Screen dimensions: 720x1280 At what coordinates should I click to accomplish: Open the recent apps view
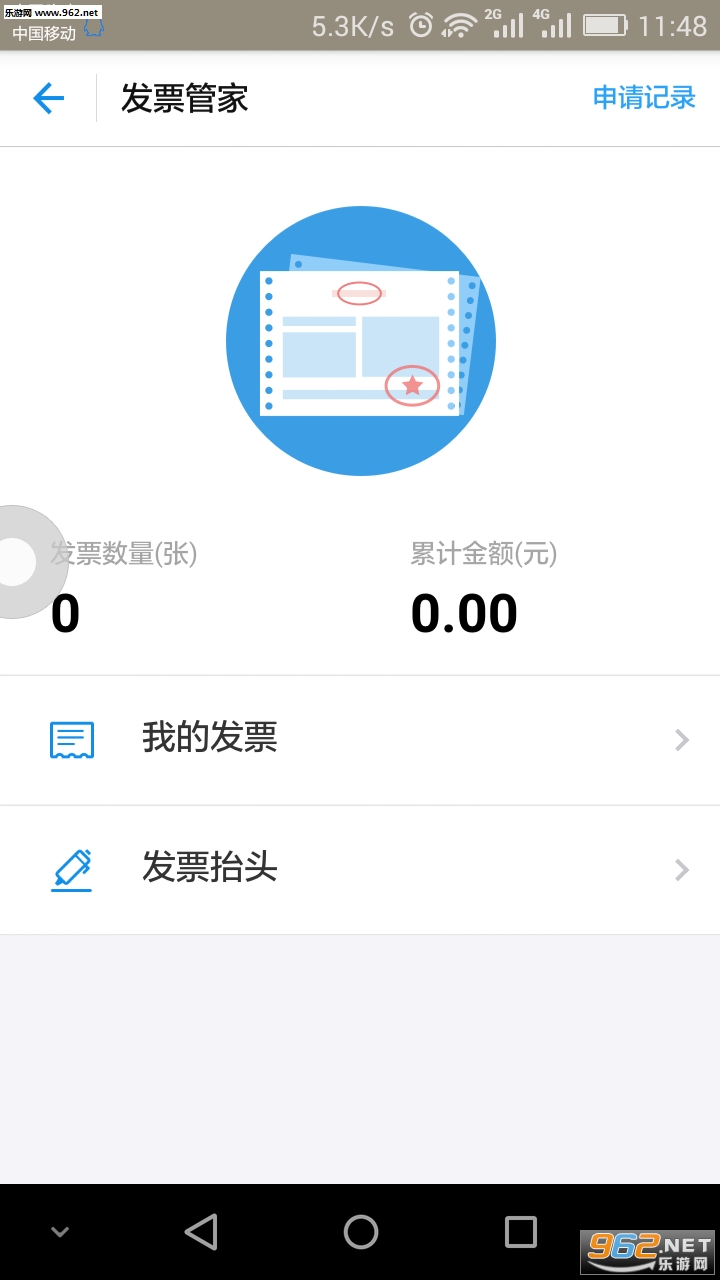520,1232
